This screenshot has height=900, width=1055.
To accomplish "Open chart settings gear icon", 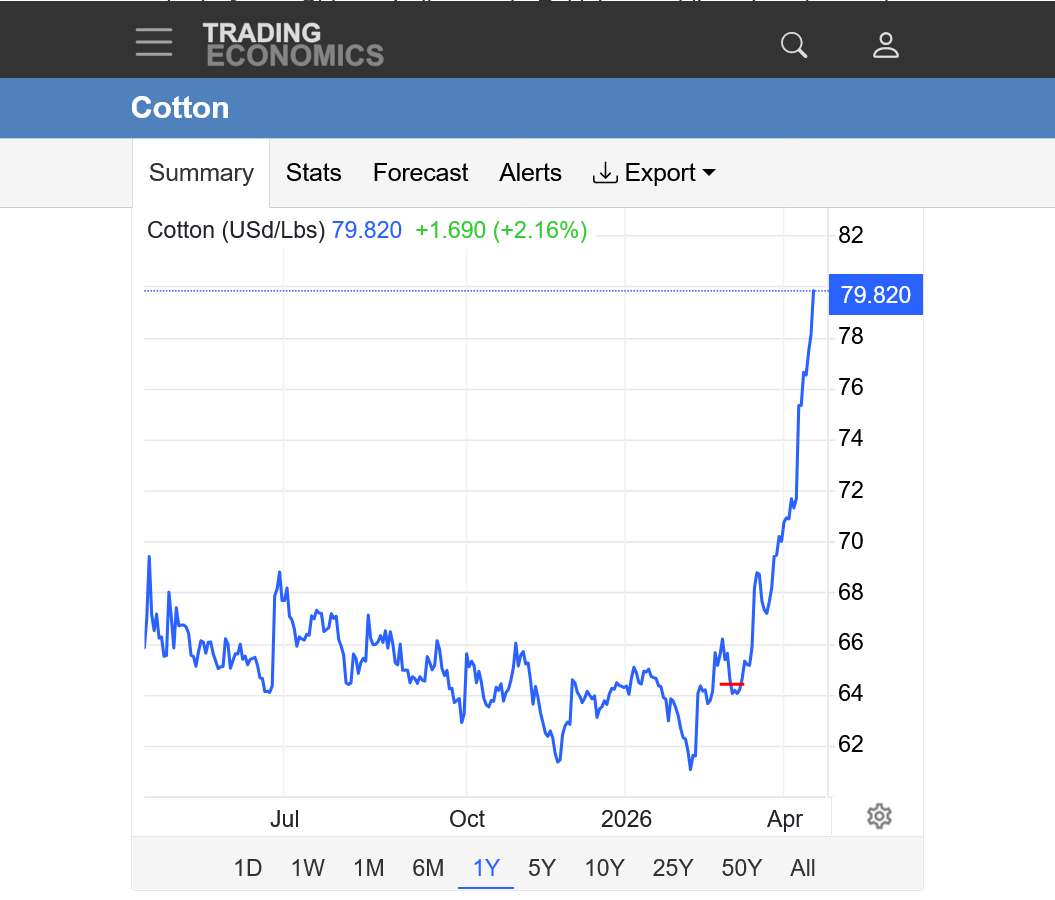I will [879, 816].
